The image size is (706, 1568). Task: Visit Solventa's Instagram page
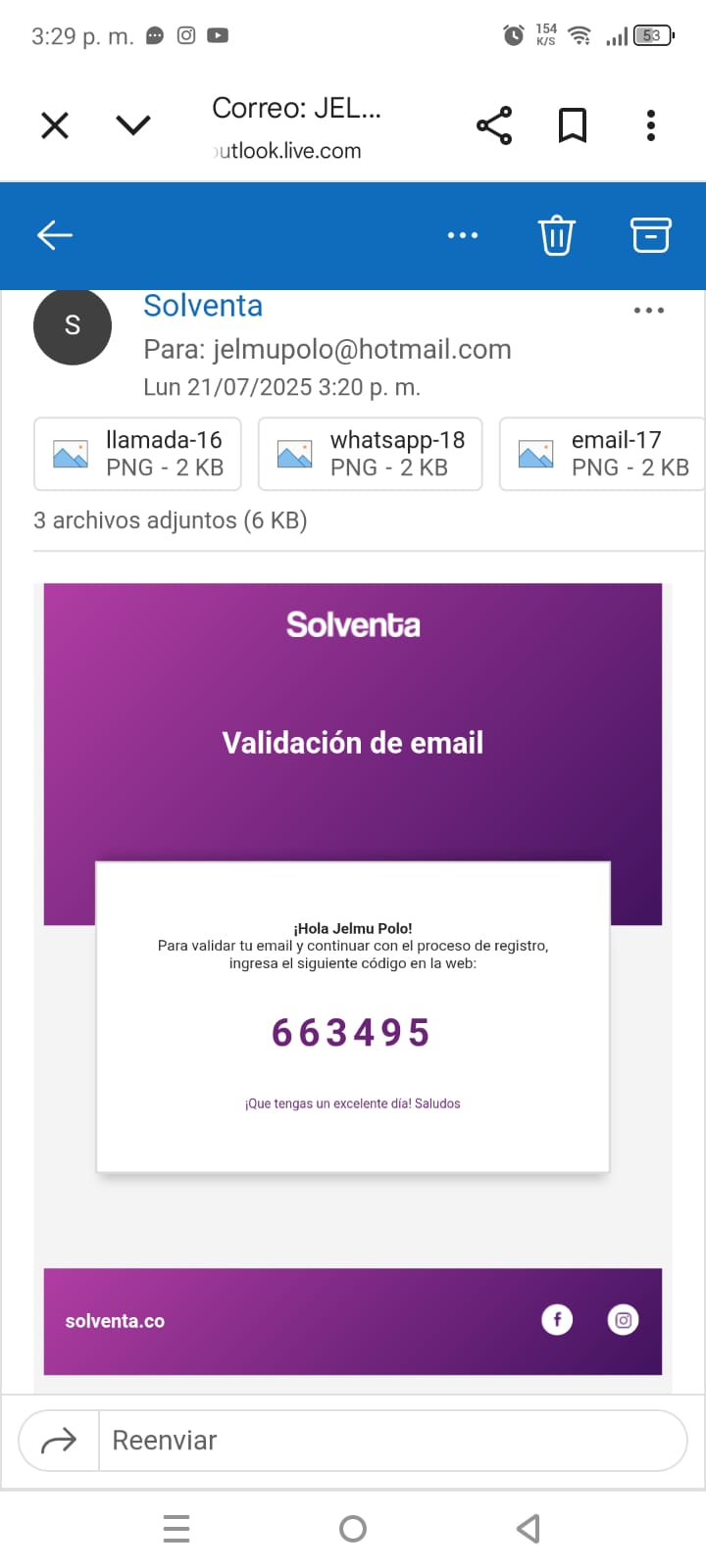coord(623,1319)
